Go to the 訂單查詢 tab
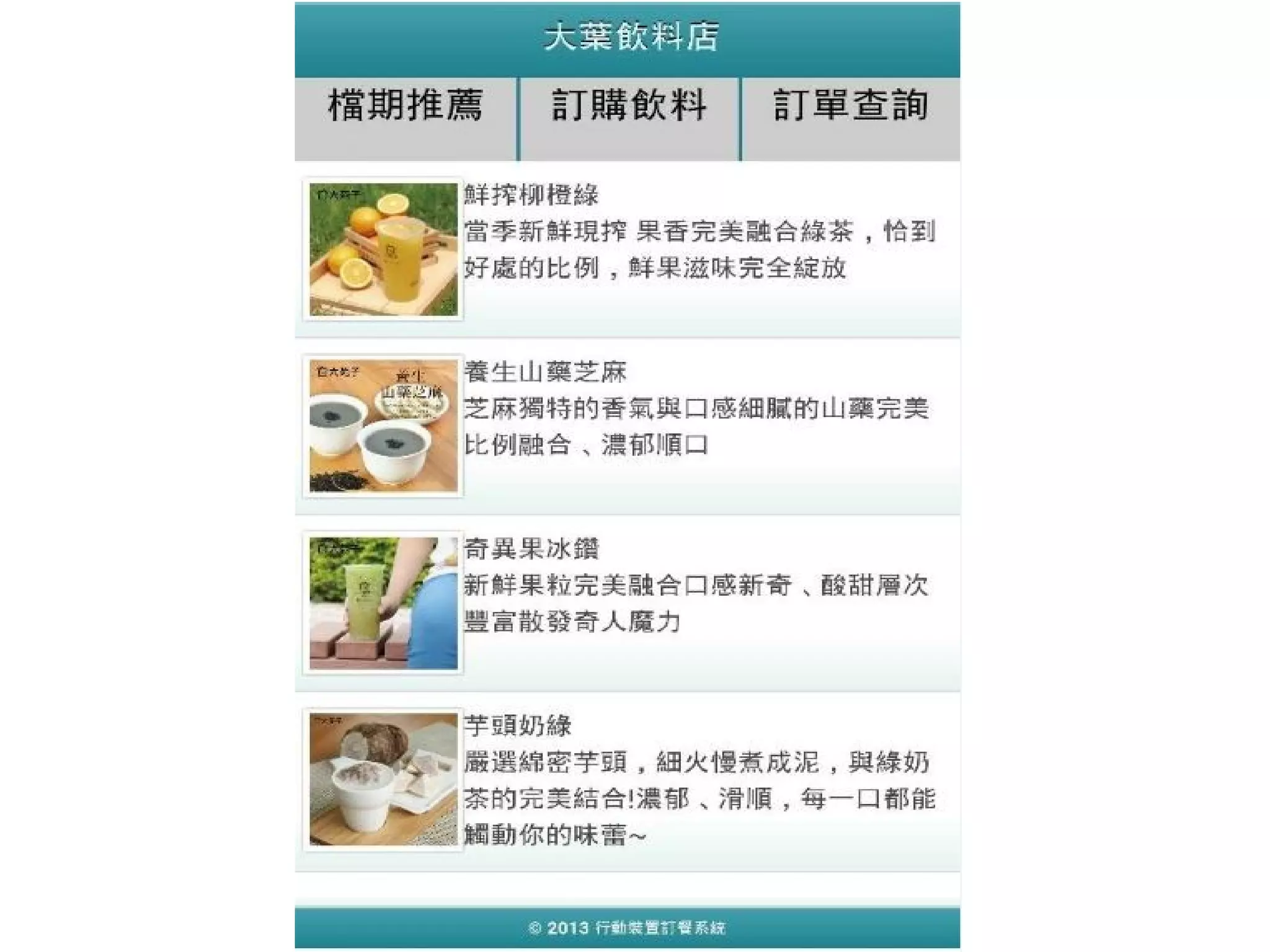Image resolution: width=1270 pixels, height=952 pixels. click(851, 119)
